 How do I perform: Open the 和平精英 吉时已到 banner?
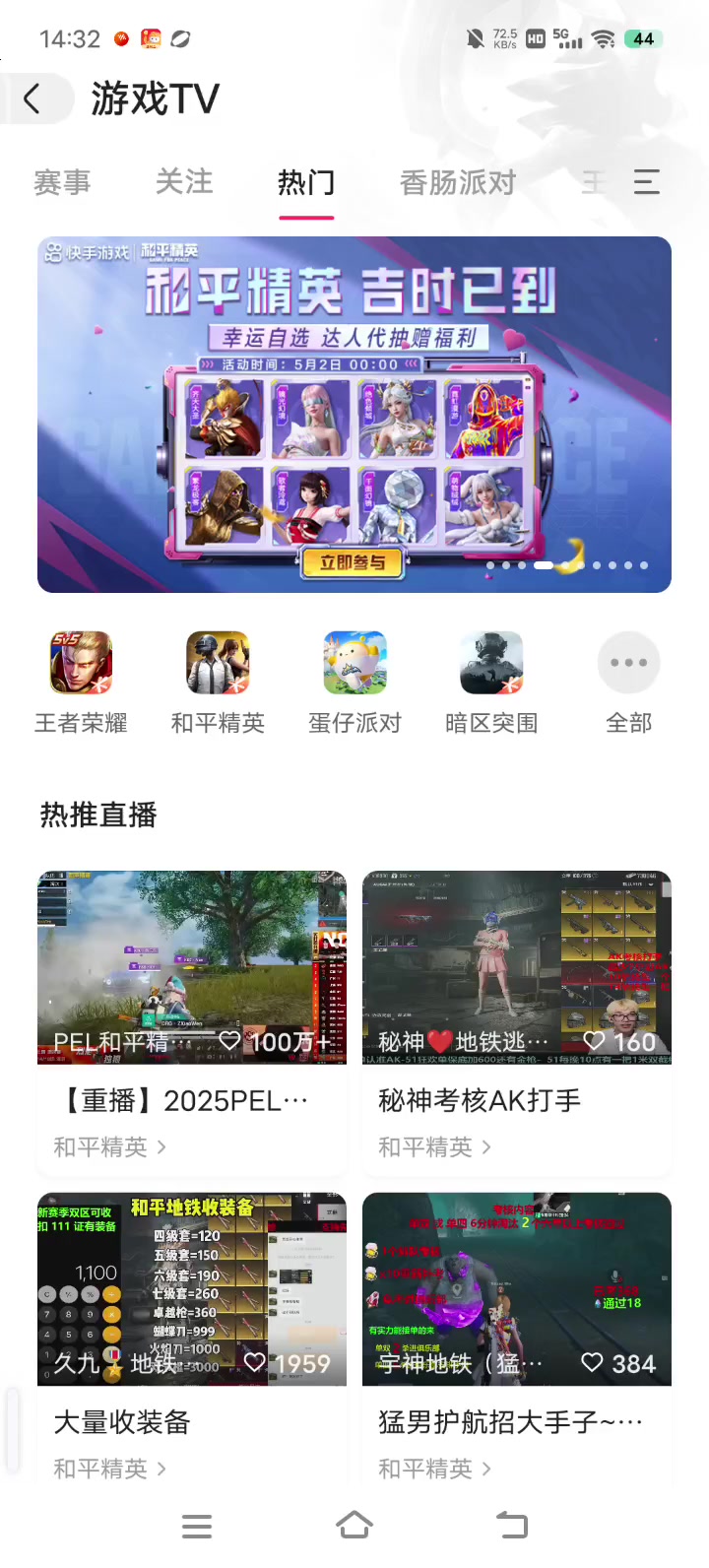point(354,415)
